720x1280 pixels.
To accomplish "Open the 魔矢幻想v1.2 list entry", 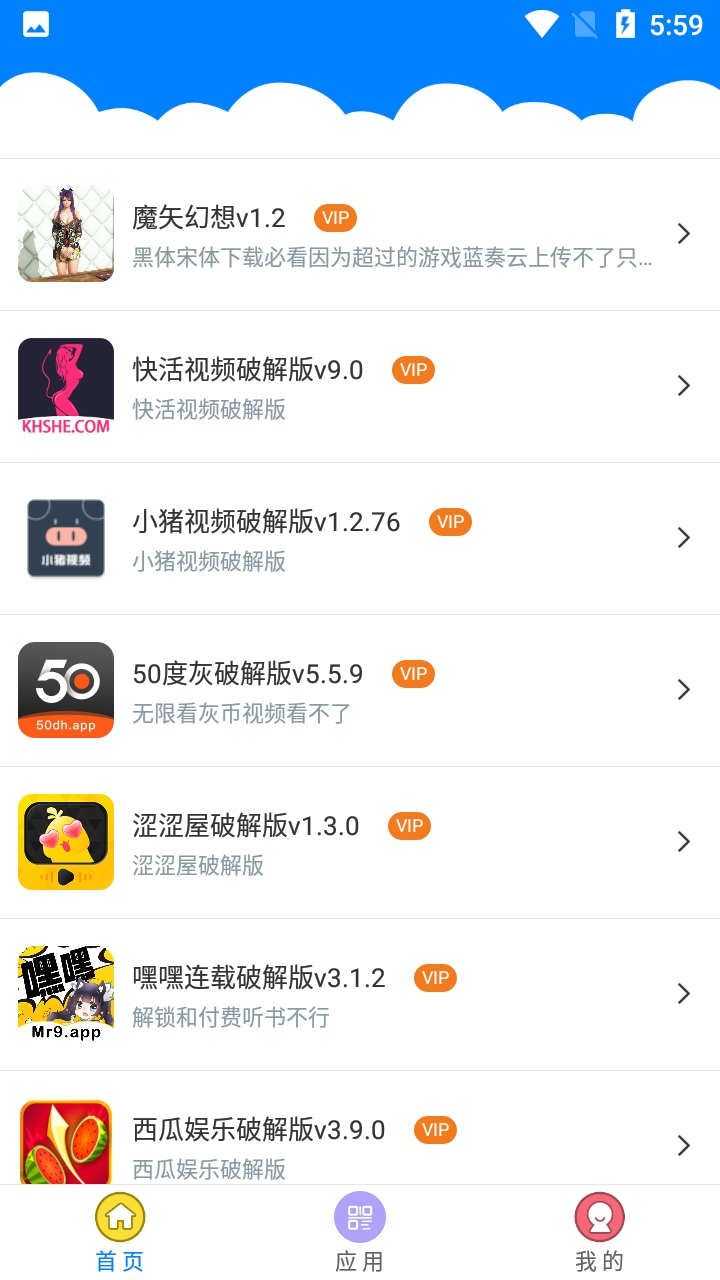I will pos(360,234).
